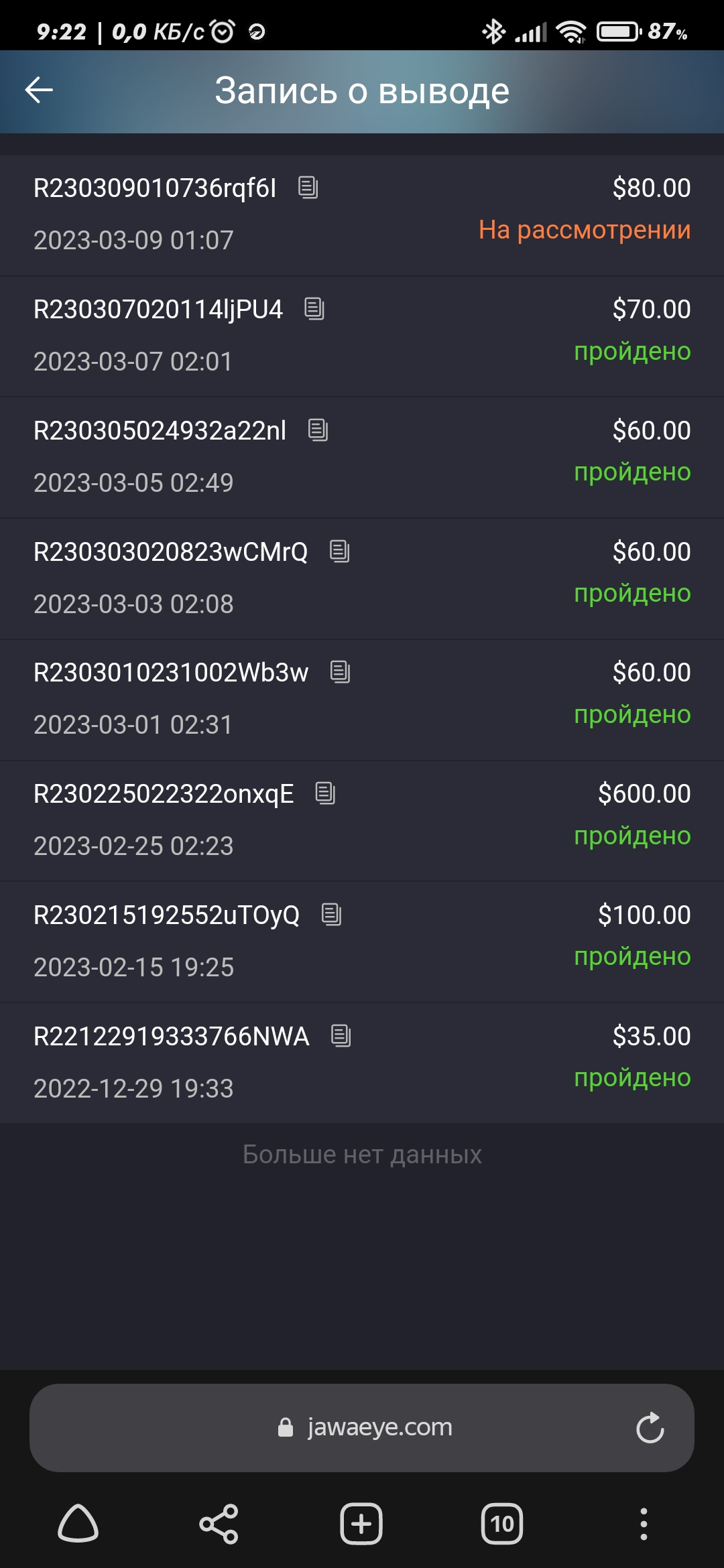Copy order ID R230215192552uTOyQ
Screen dimensions: 724x1568
(331, 915)
